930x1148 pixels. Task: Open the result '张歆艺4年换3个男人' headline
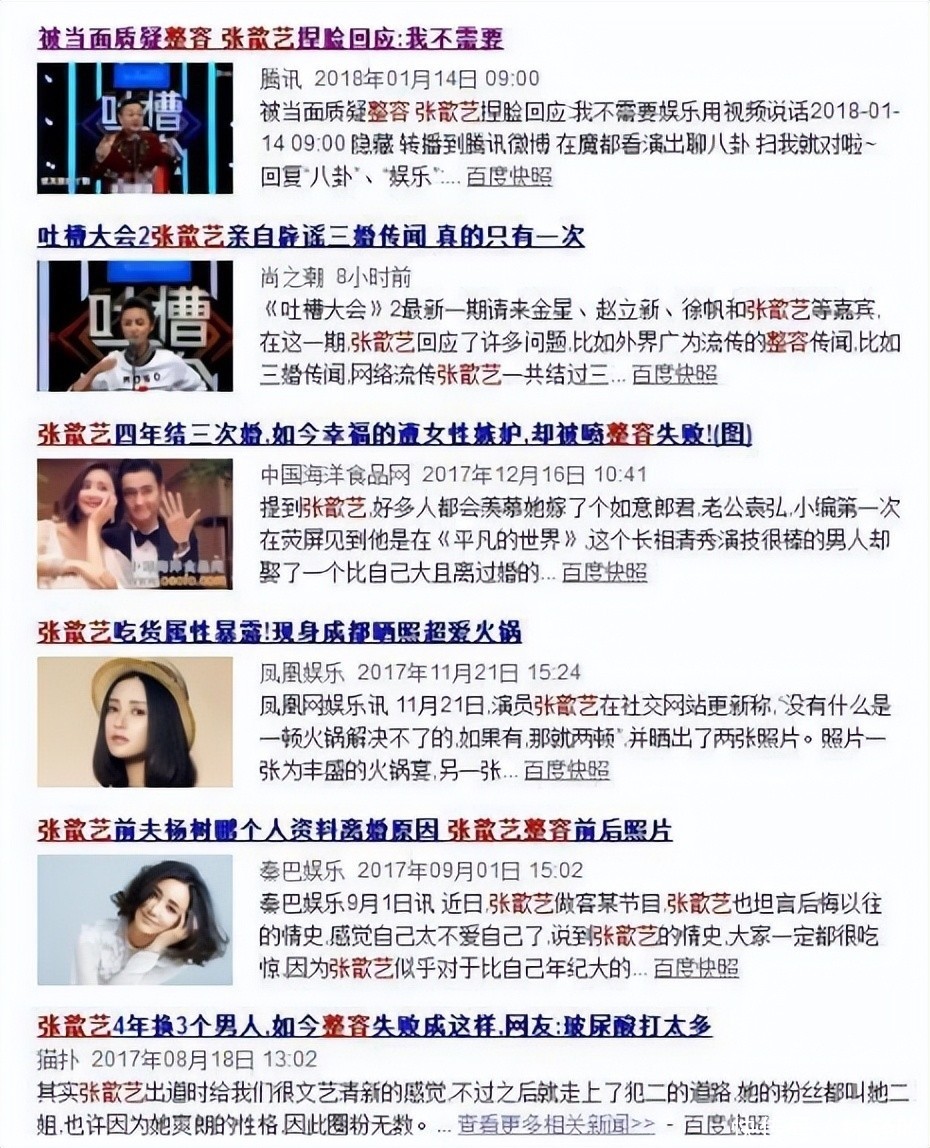pos(374,1027)
